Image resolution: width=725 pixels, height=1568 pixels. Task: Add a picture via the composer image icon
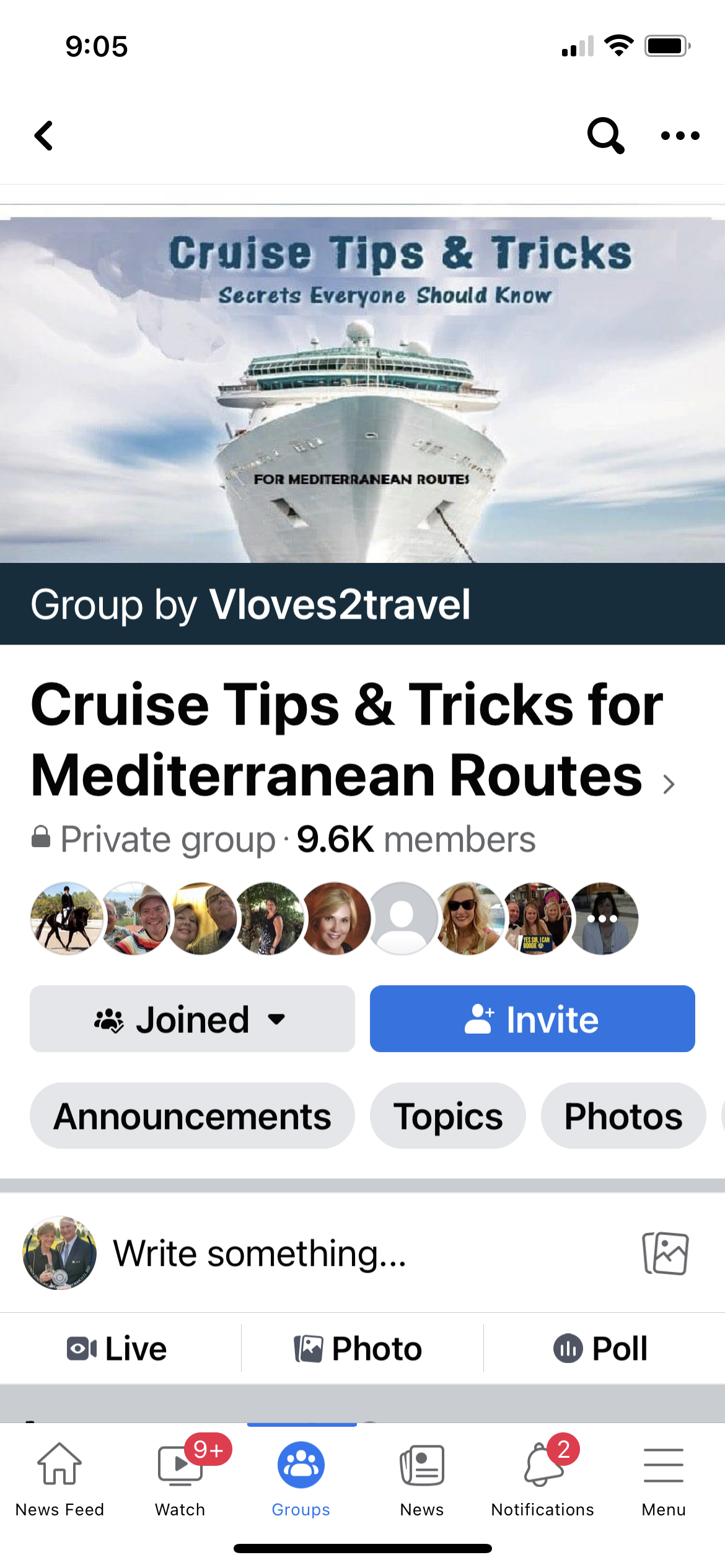[x=666, y=1253]
